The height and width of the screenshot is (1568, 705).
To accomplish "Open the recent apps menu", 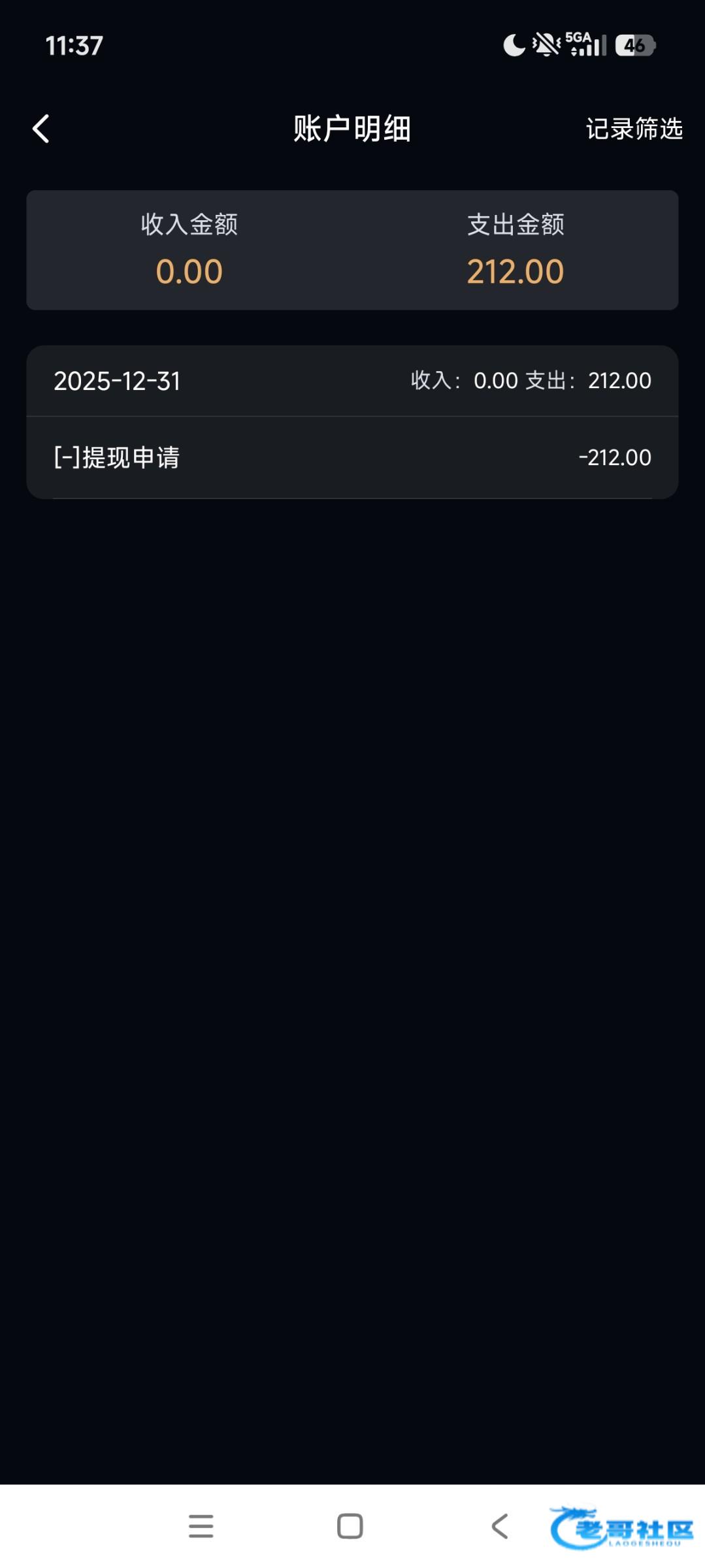I will click(x=201, y=1526).
